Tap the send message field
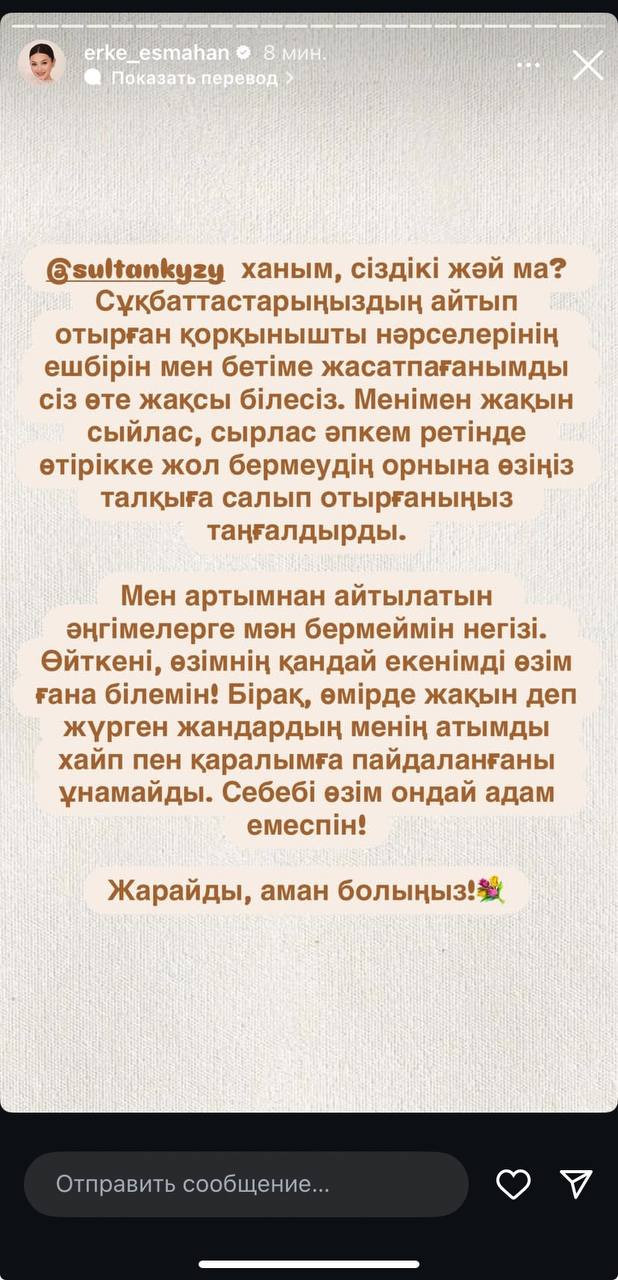Screen dimensions: 618x1280 pos(246,1184)
